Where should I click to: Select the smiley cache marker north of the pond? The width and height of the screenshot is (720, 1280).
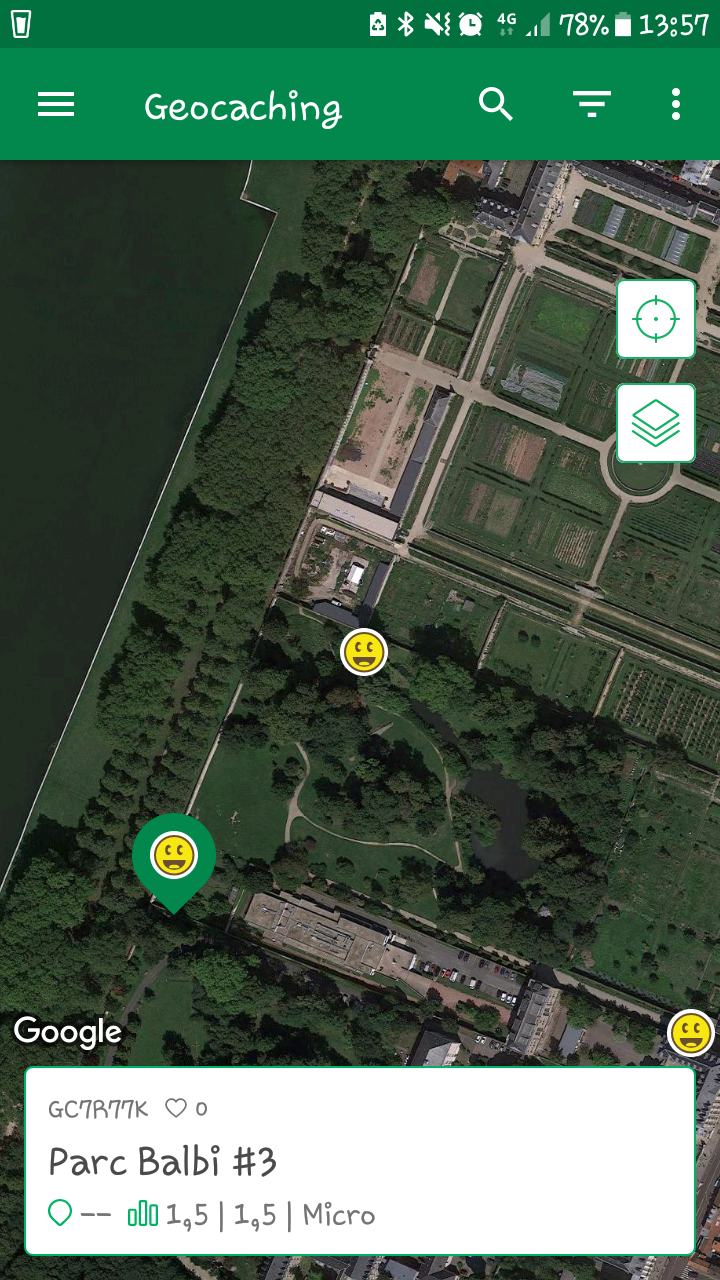[364, 652]
